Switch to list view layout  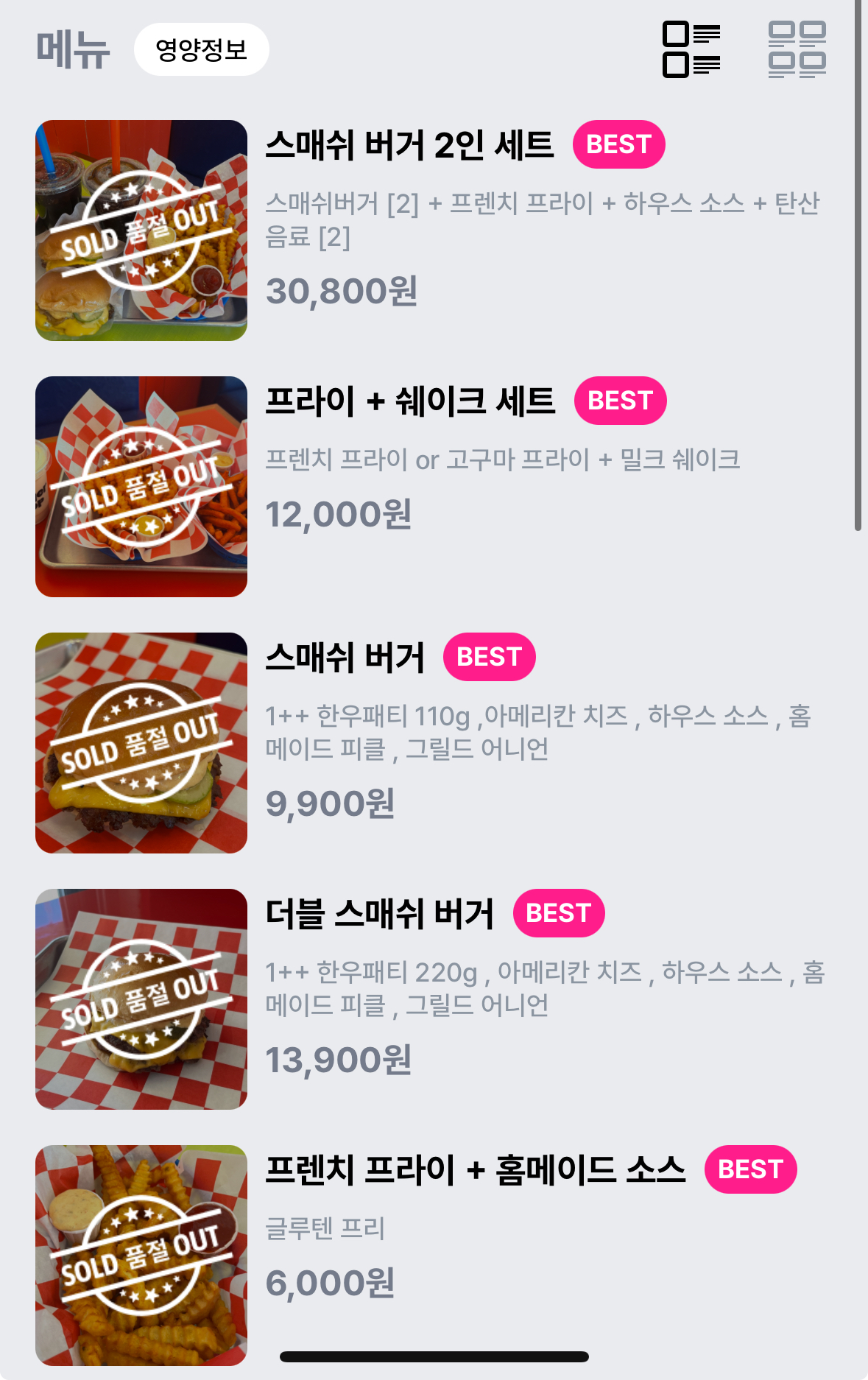tap(691, 49)
